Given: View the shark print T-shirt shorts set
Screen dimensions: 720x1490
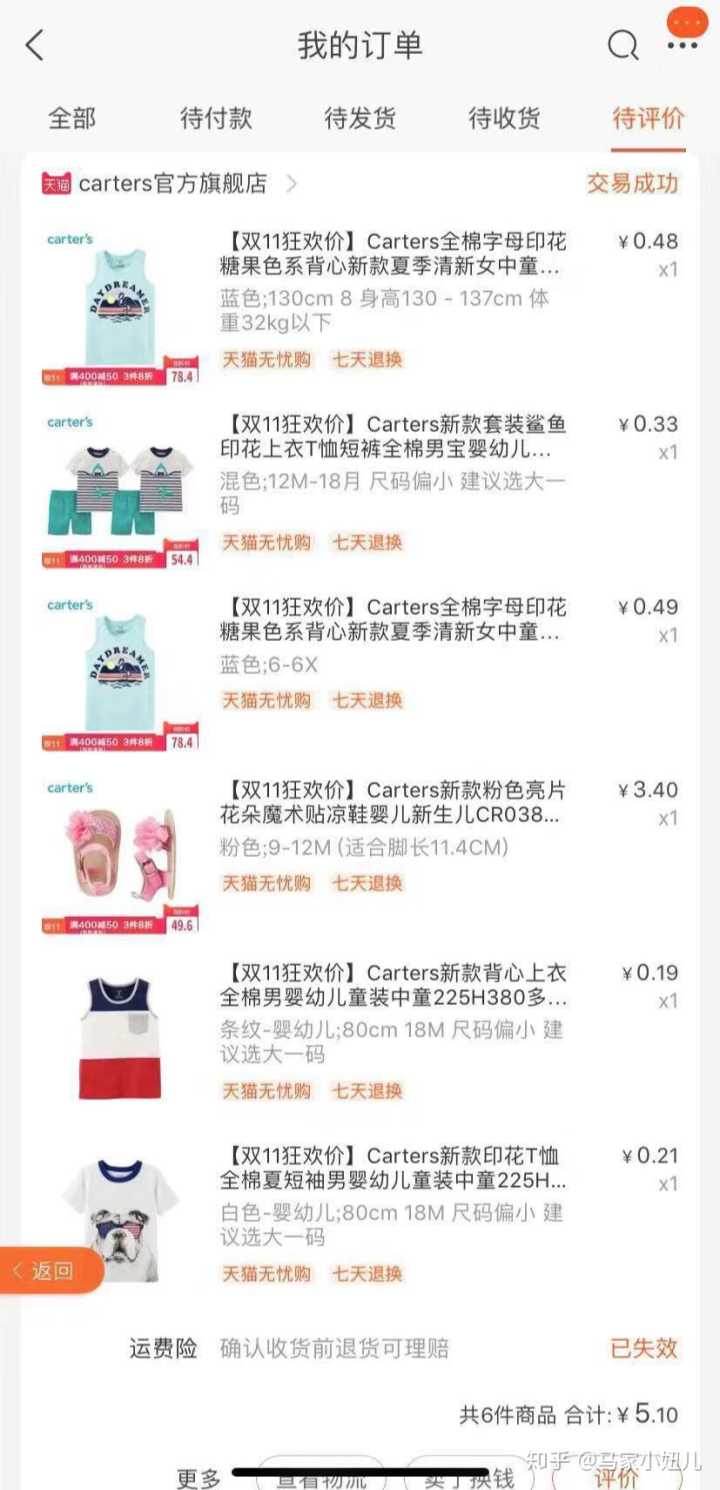Looking at the screenshot, I should 392,437.
